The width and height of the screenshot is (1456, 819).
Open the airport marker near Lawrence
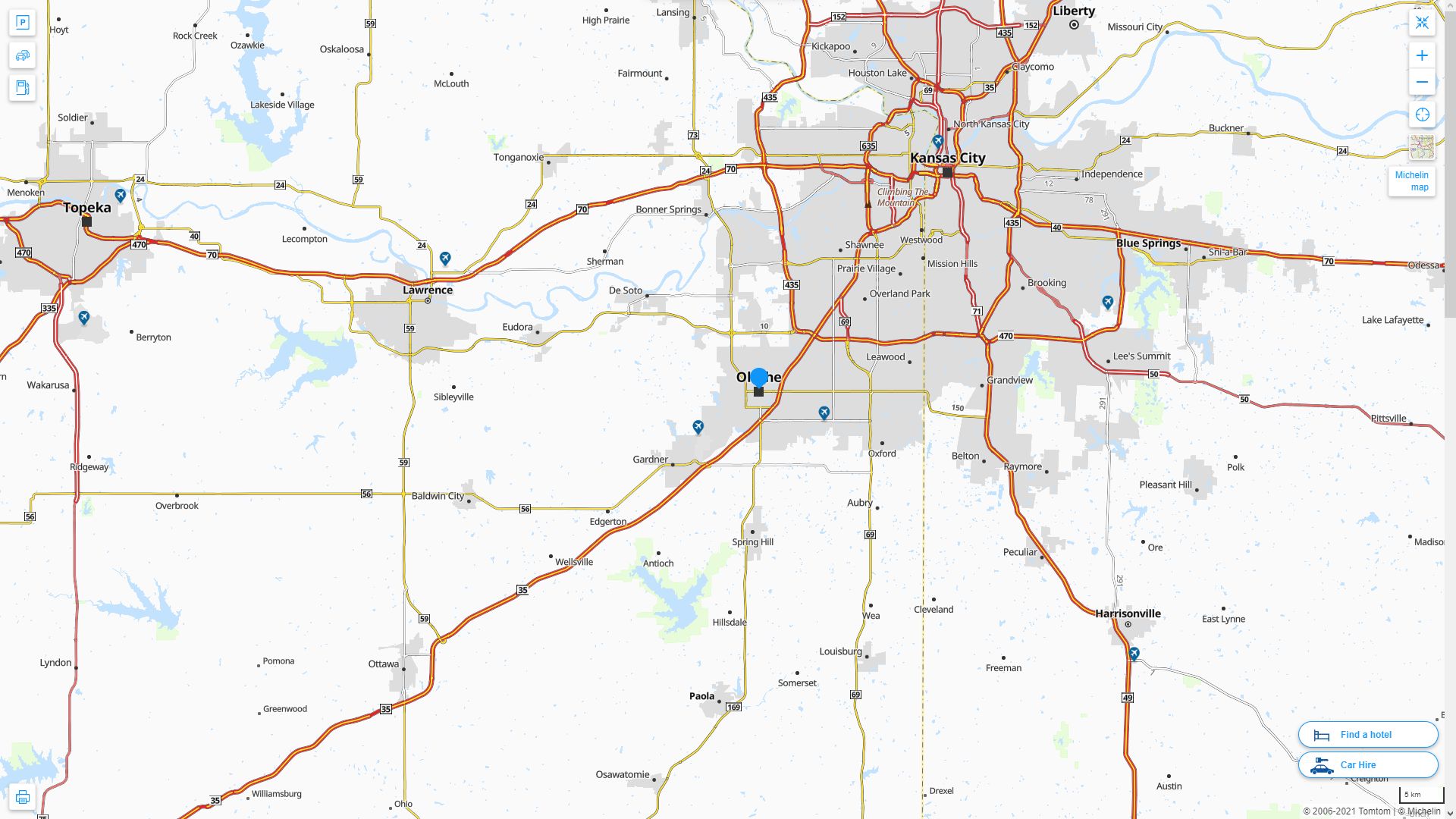tap(445, 259)
